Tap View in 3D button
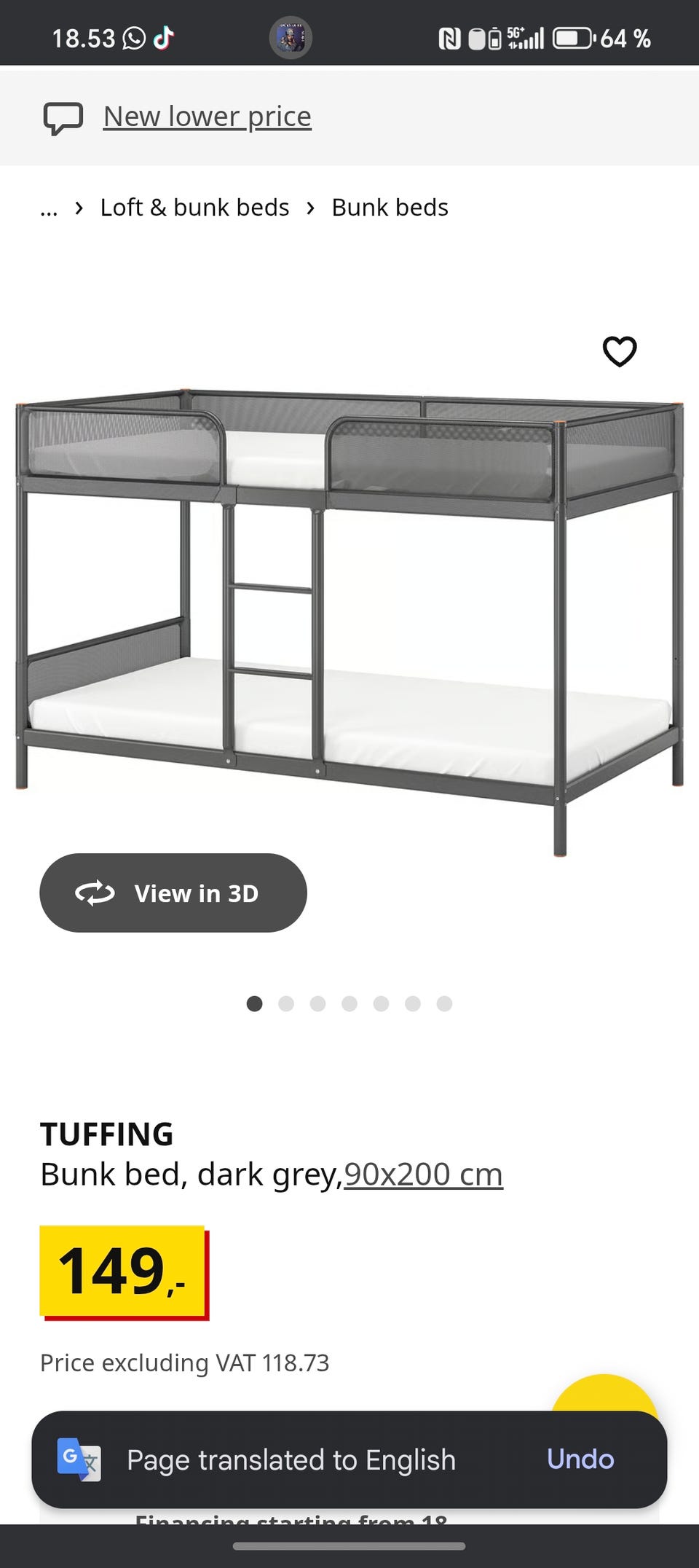 173,893
